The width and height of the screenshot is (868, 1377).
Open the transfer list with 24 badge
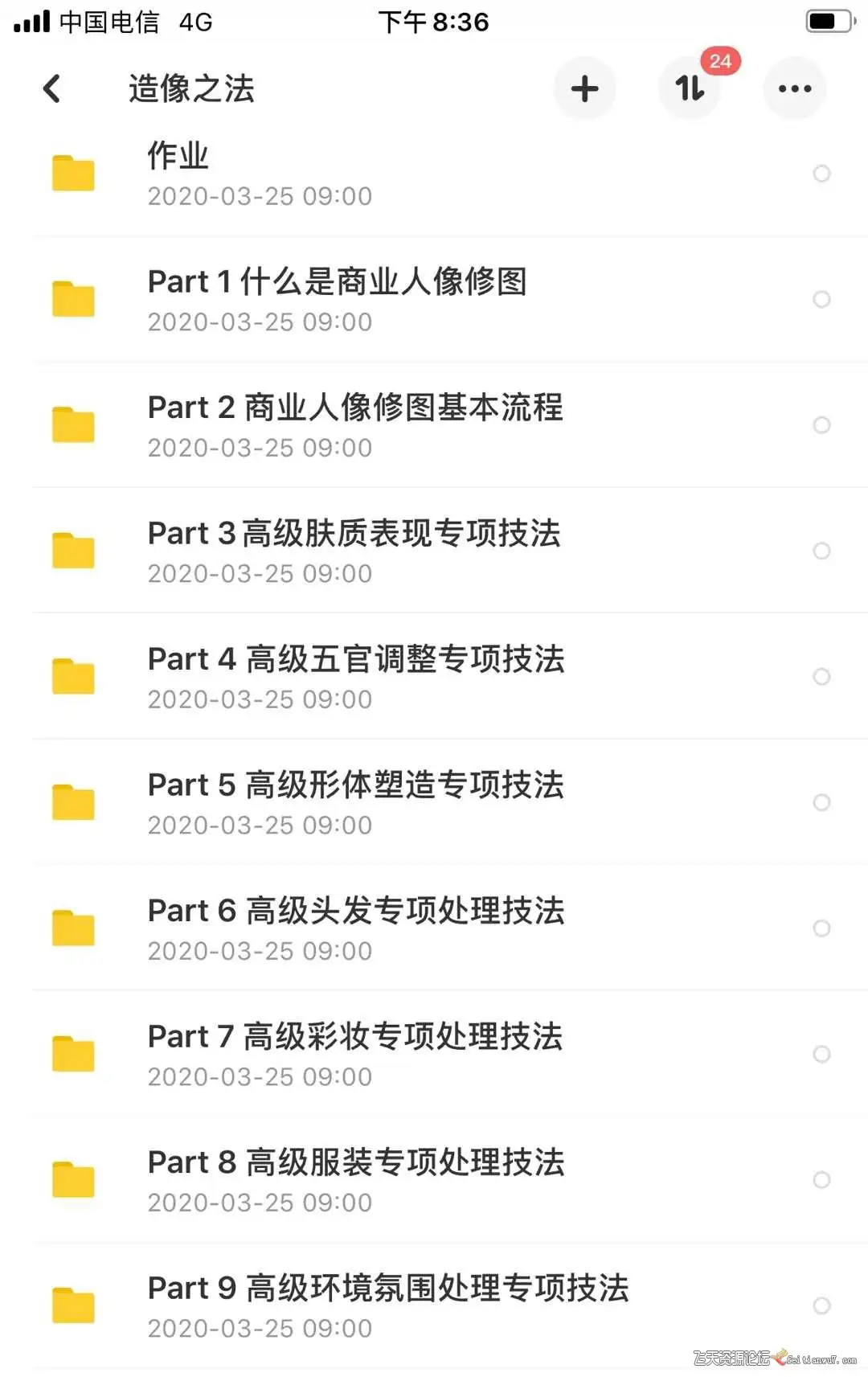[x=690, y=88]
